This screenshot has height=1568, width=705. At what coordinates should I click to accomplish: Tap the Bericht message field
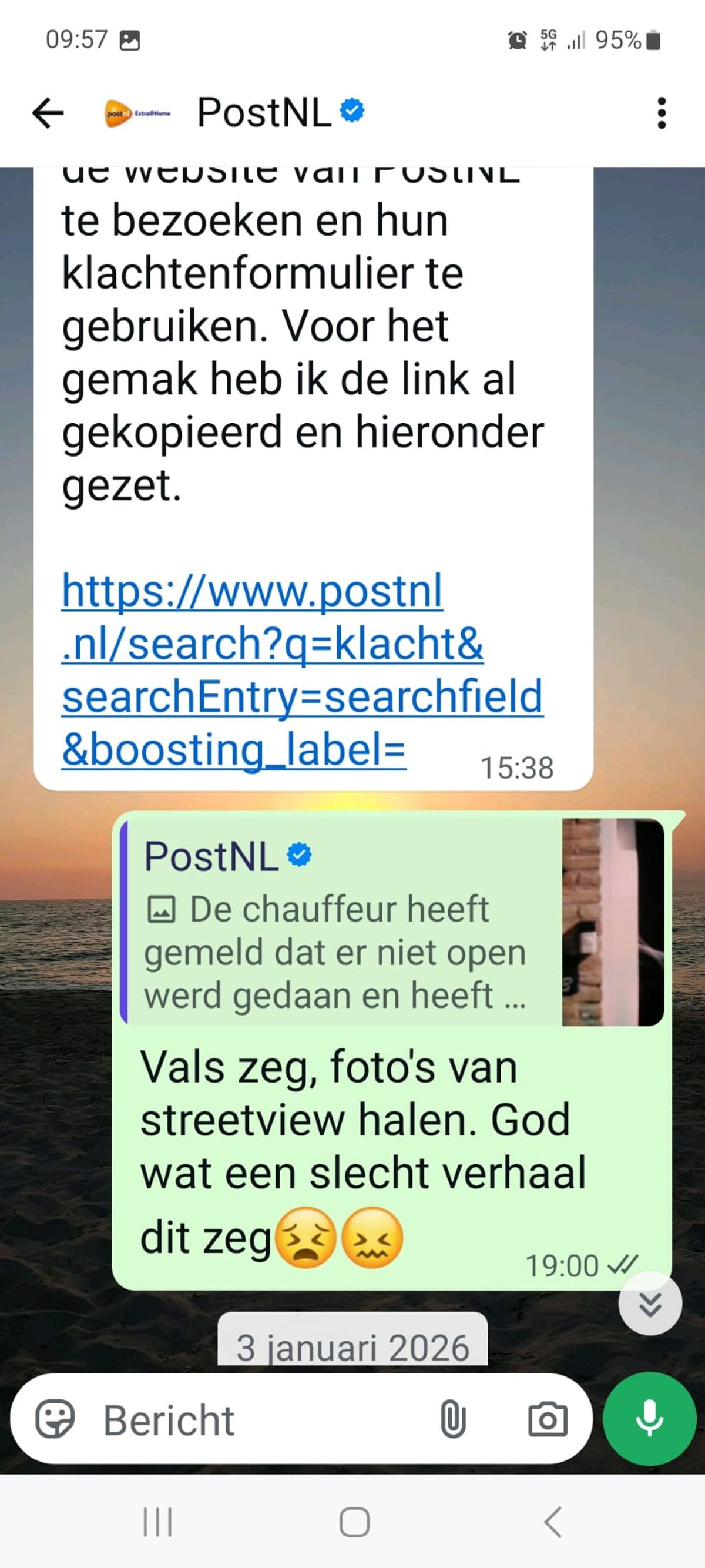click(256, 1419)
